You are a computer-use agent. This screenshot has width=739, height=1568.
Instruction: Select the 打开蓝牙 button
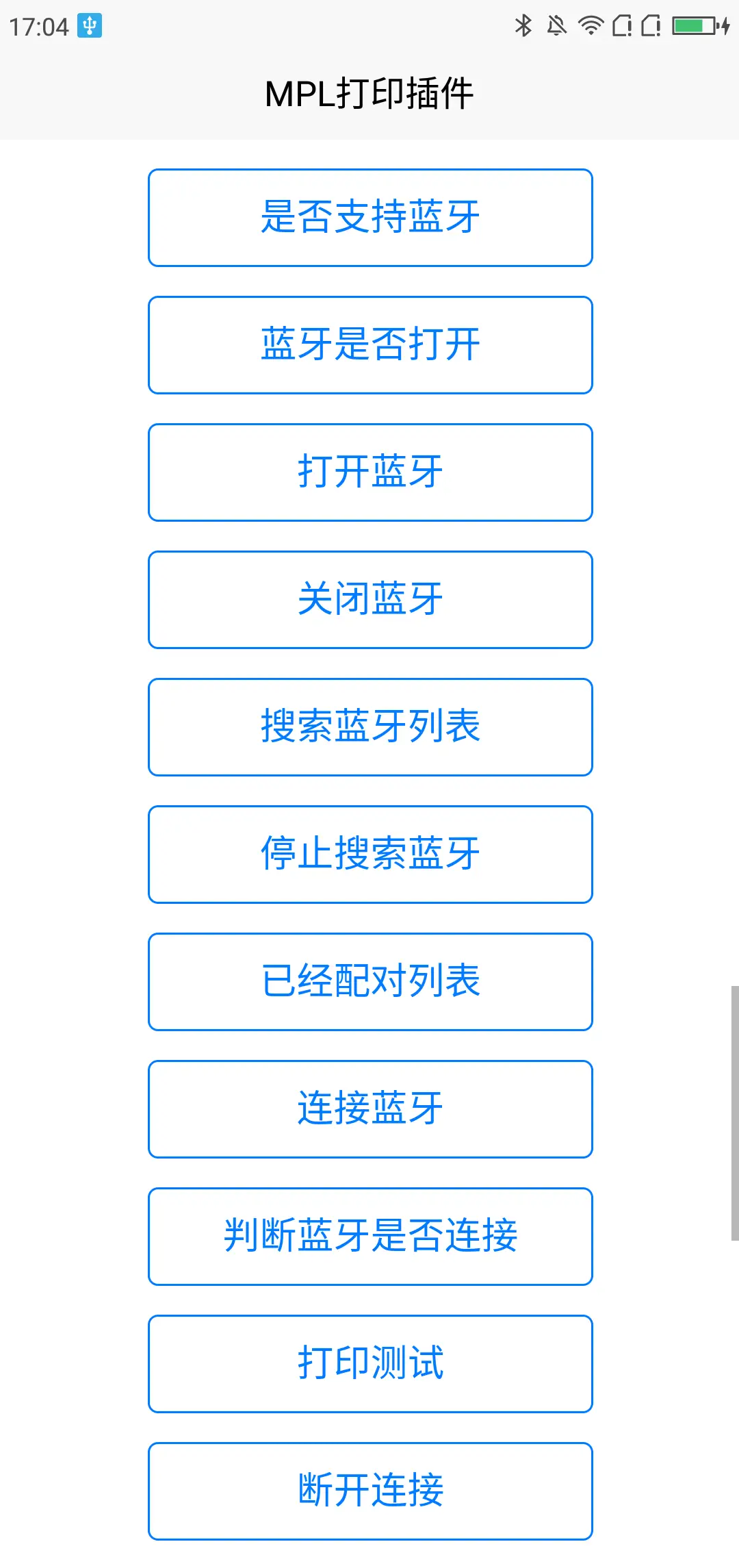[x=370, y=472]
